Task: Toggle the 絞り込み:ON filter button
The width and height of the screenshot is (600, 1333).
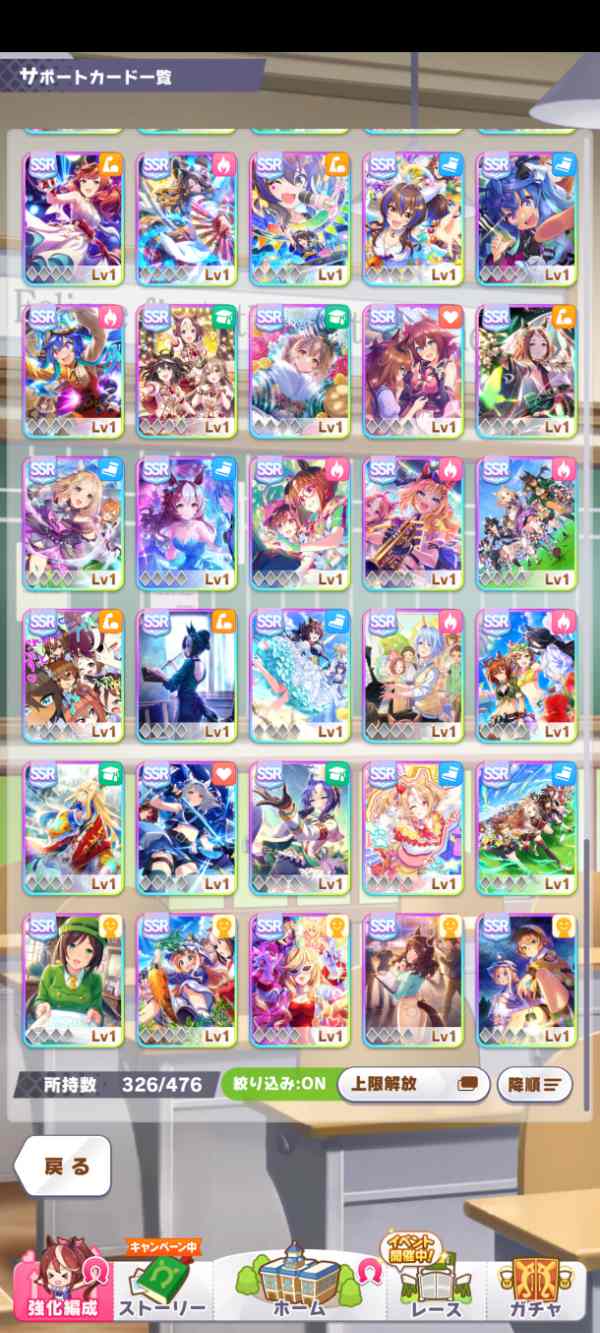Action: coord(276,1083)
